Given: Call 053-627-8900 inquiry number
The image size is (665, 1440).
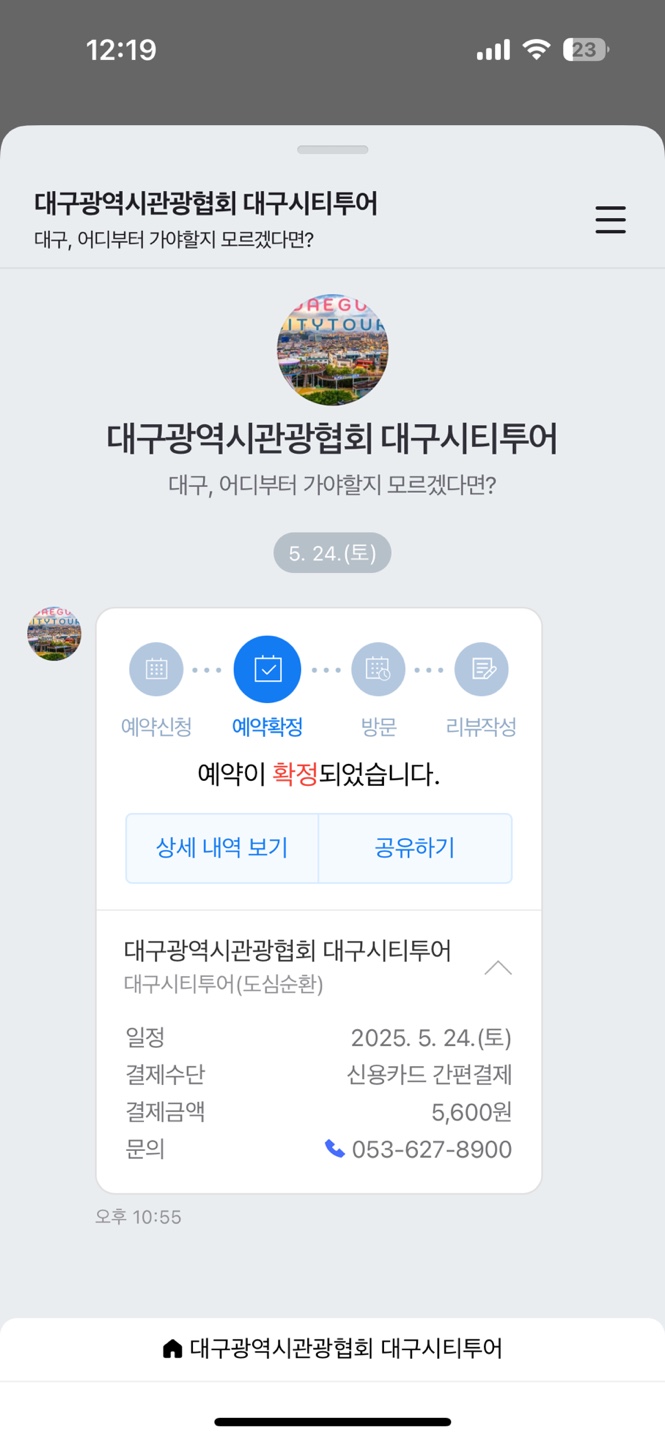Looking at the screenshot, I should tap(419, 1149).
